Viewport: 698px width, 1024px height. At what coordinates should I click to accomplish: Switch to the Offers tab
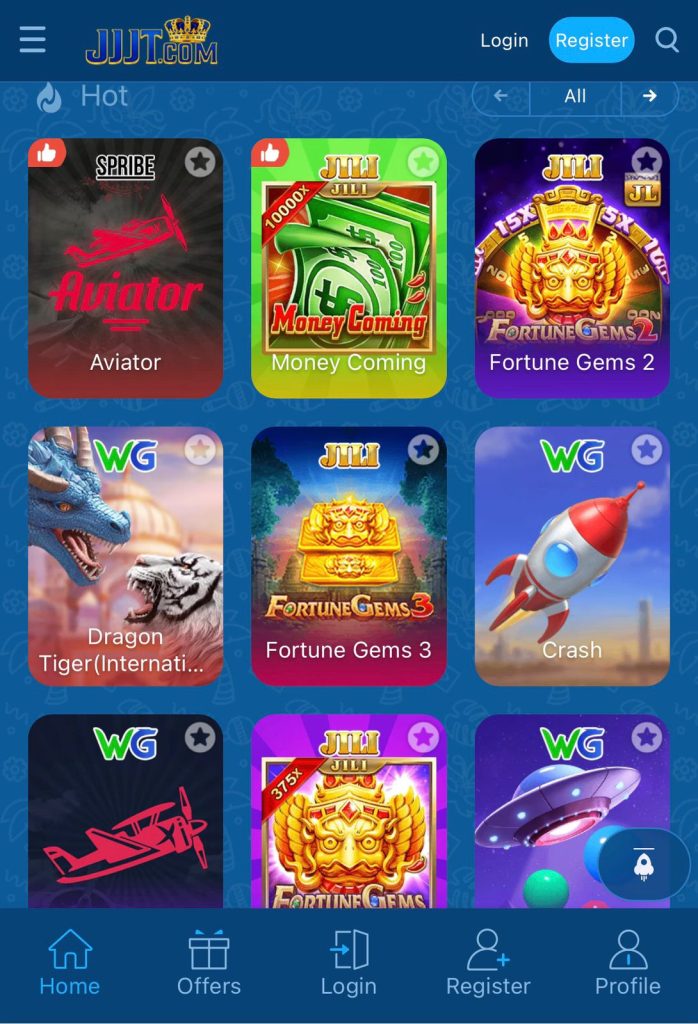[209, 962]
